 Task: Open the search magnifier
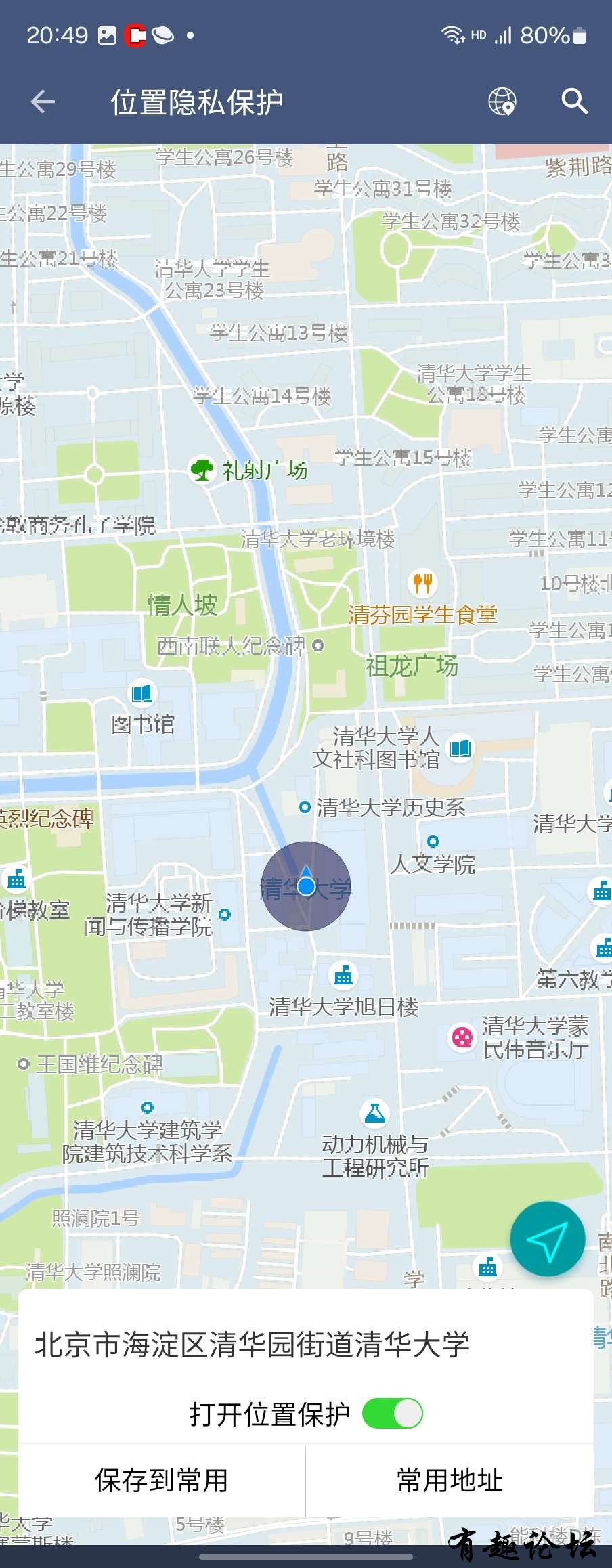(574, 102)
